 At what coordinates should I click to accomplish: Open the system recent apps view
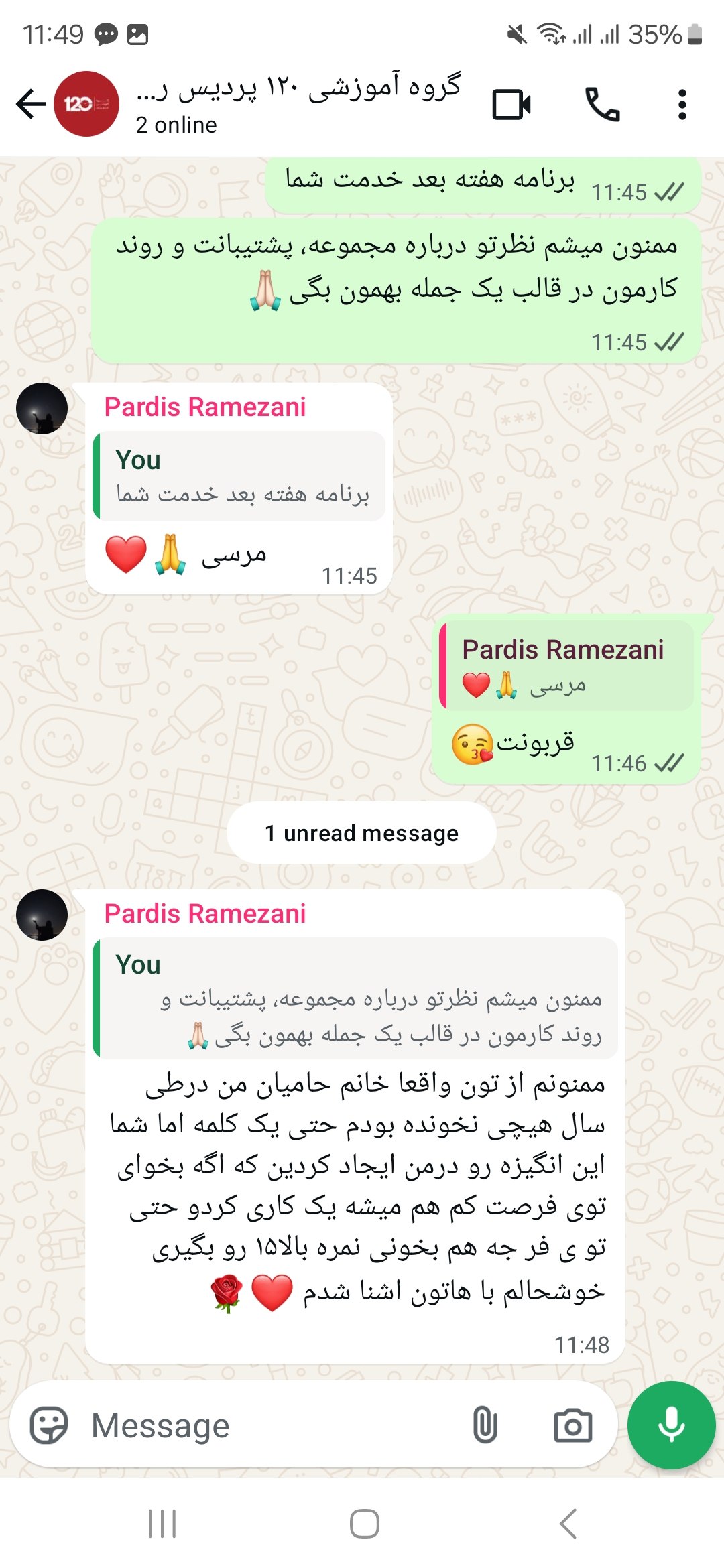click(x=162, y=1524)
